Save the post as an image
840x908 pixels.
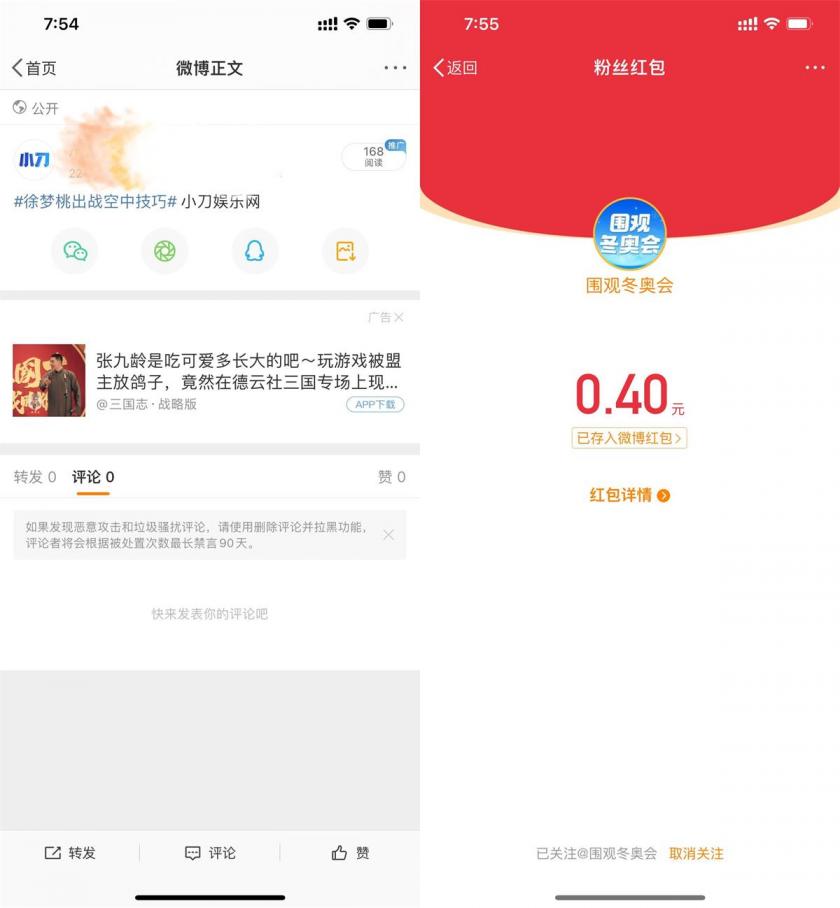pos(345,251)
